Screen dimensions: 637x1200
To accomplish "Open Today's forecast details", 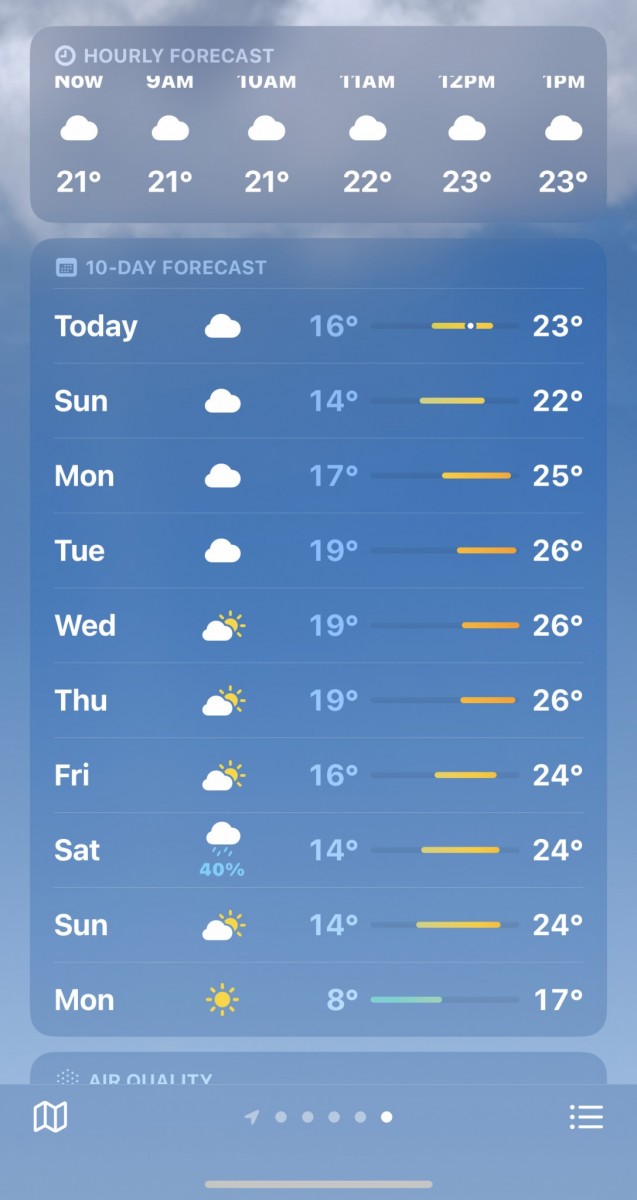I will [318, 326].
